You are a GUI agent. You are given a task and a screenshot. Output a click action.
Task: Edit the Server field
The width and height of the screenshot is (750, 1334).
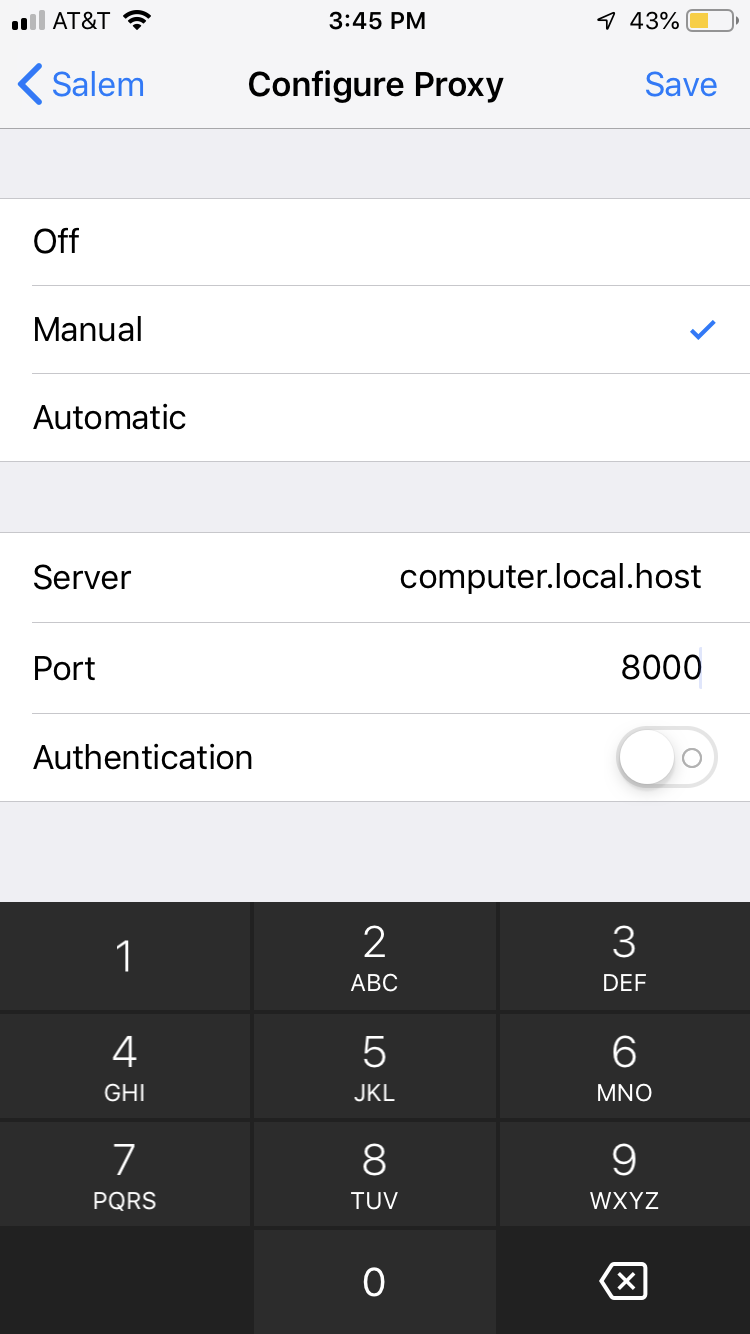(550, 578)
